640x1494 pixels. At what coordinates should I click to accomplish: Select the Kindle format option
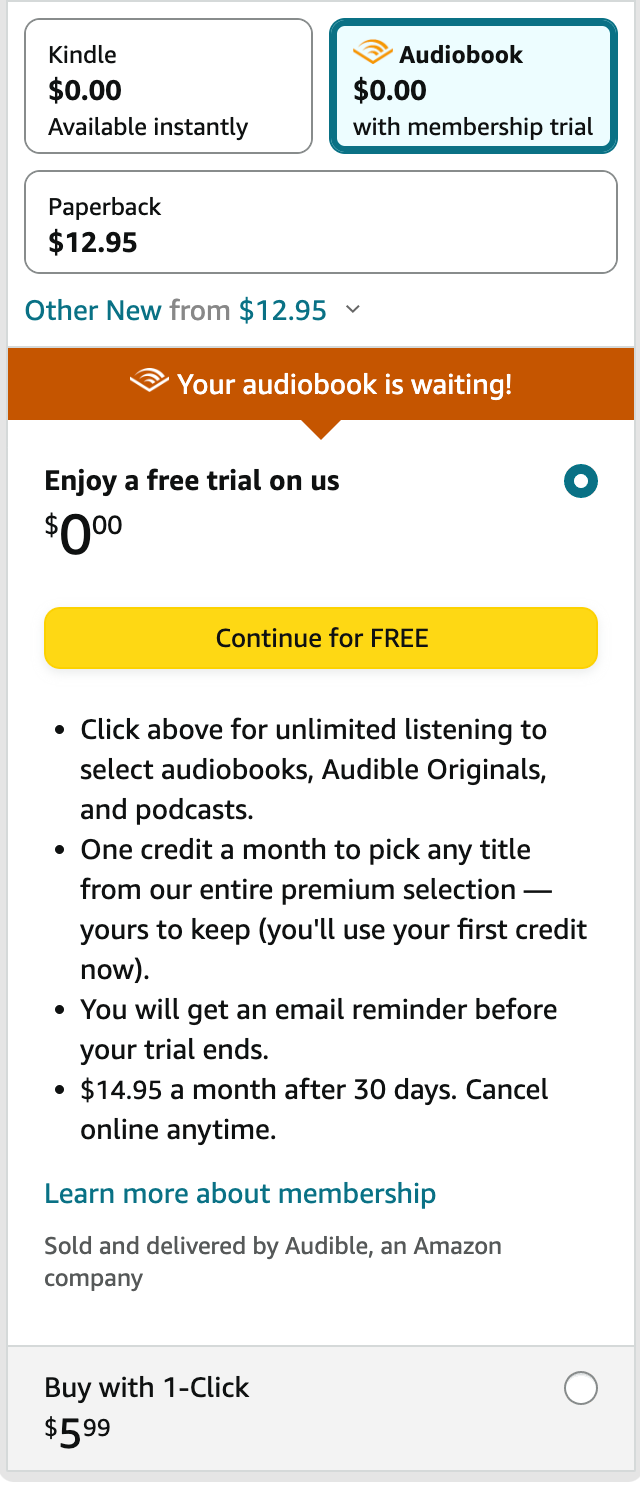[x=168, y=87]
